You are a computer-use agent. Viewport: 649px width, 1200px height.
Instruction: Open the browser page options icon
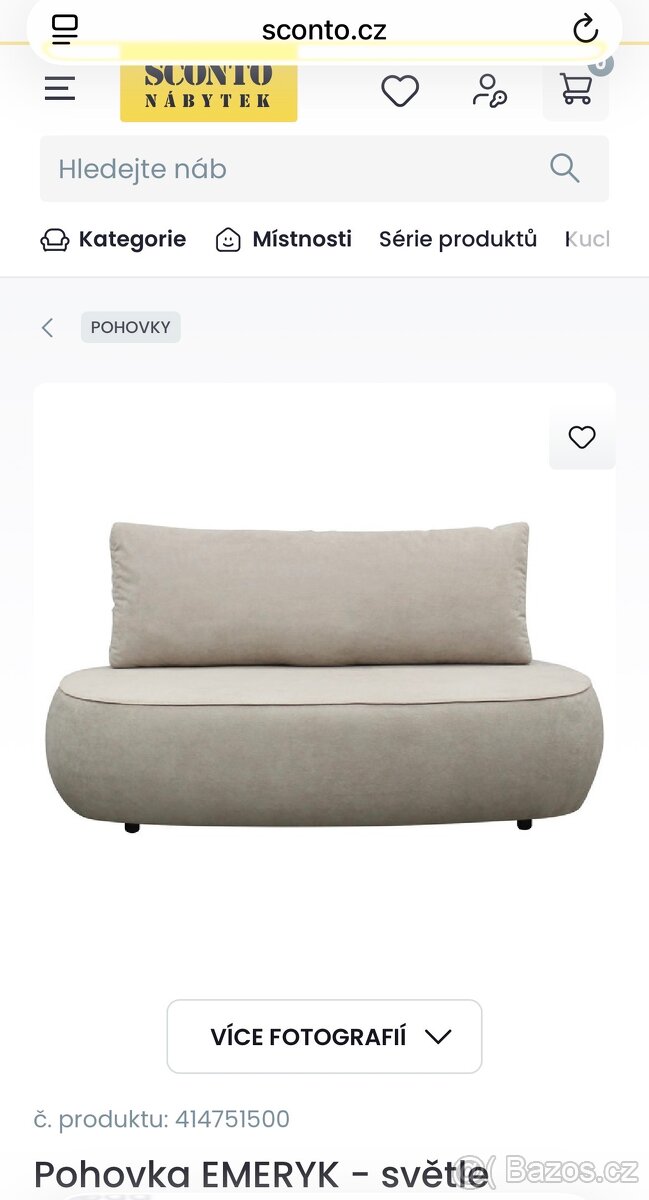(x=65, y=29)
